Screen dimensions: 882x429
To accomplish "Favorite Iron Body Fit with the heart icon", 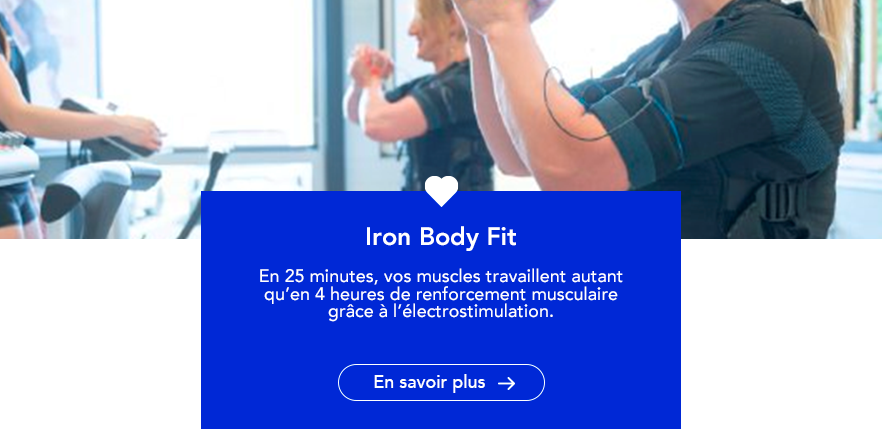I will click(x=441, y=189).
